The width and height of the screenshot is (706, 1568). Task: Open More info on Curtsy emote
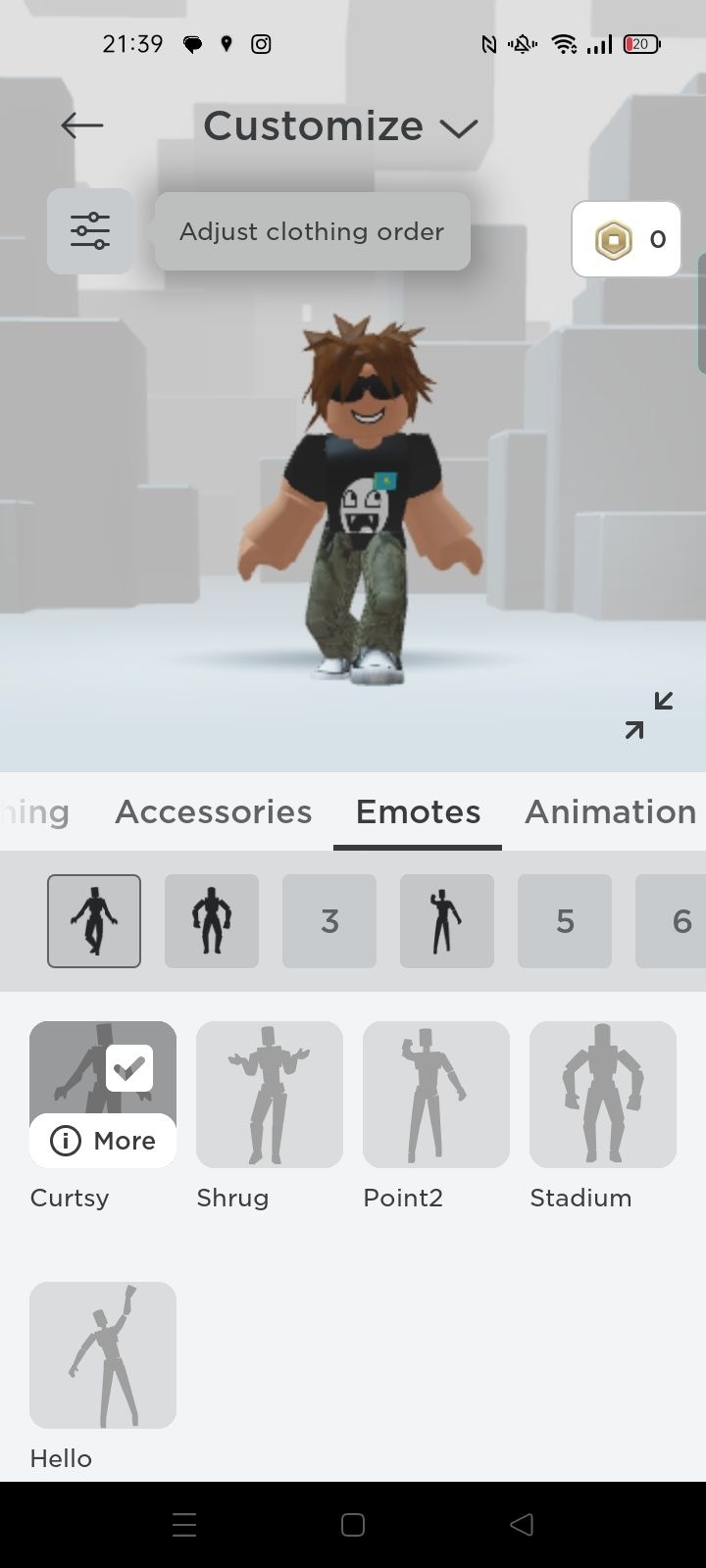pos(103,1141)
